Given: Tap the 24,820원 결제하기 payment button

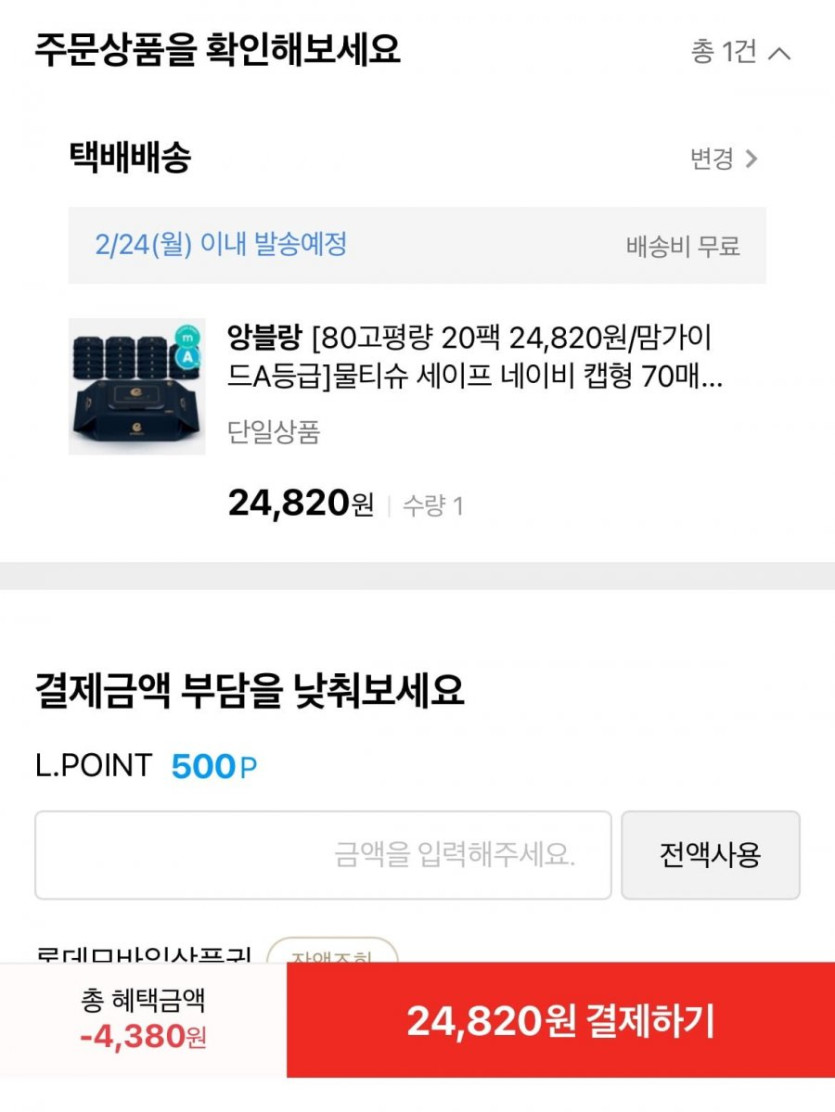Looking at the screenshot, I should pyautogui.click(x=560, y=1021).
